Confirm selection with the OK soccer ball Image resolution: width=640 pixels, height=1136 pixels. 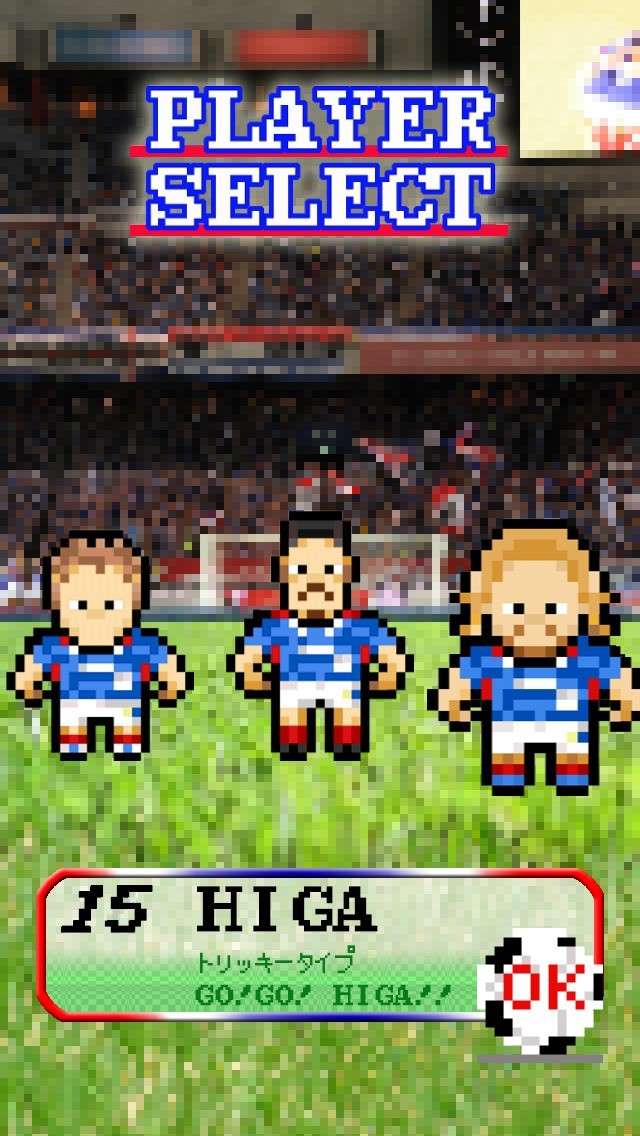pos(544,994)
